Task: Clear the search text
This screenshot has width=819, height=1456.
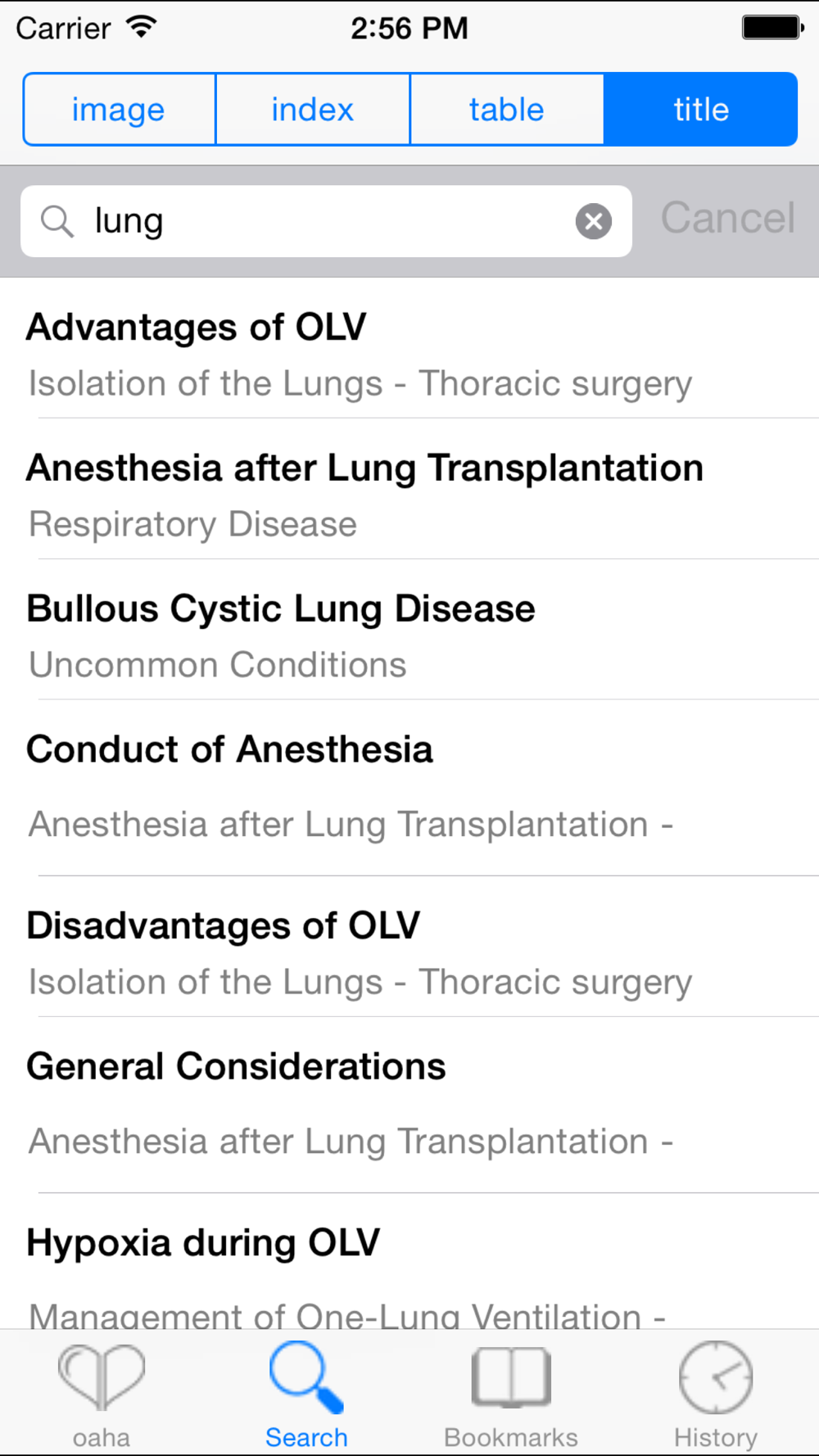Action: pyautogui.click(x=594, y=221)
